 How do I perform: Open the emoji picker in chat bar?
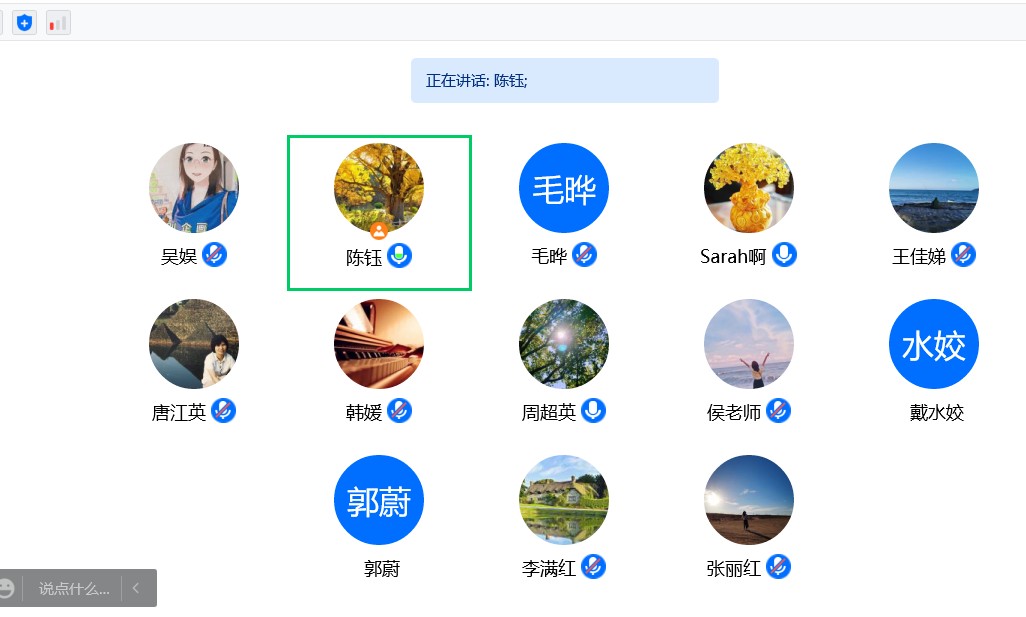pos(7,588)
